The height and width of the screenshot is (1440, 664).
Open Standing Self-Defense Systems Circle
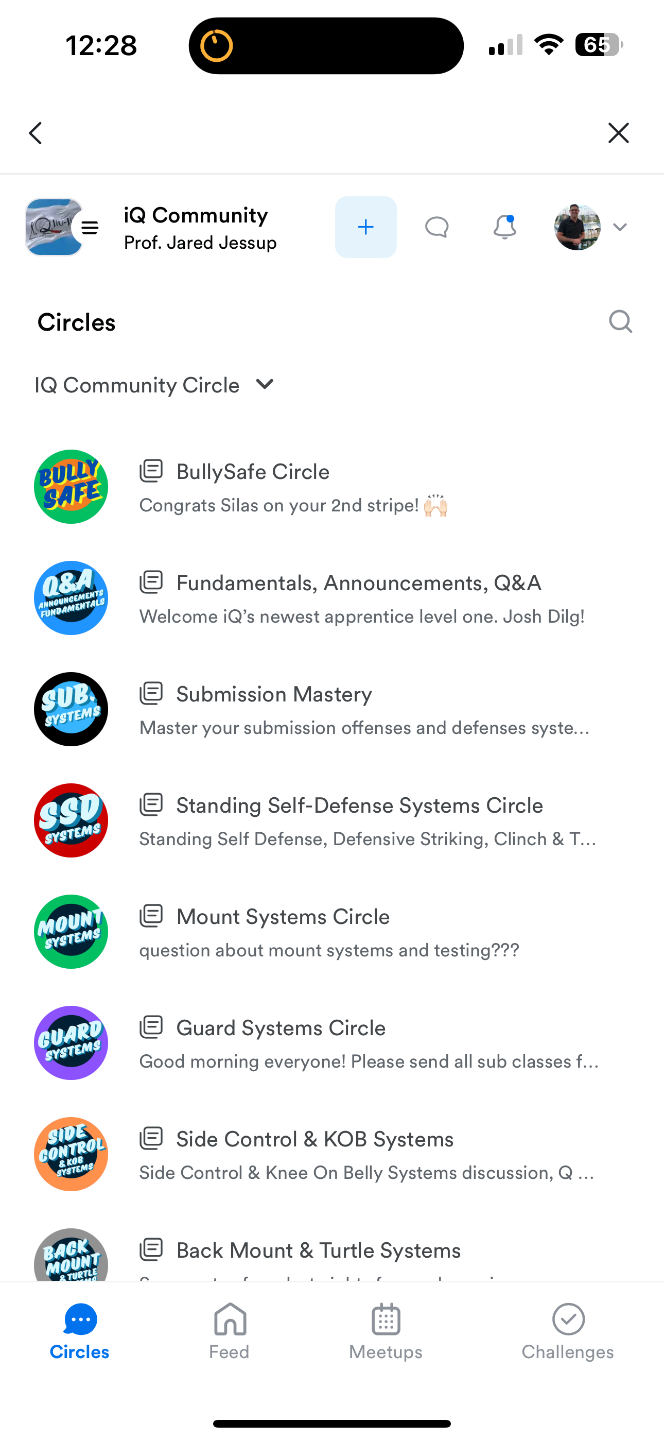[x=359, y=805]
